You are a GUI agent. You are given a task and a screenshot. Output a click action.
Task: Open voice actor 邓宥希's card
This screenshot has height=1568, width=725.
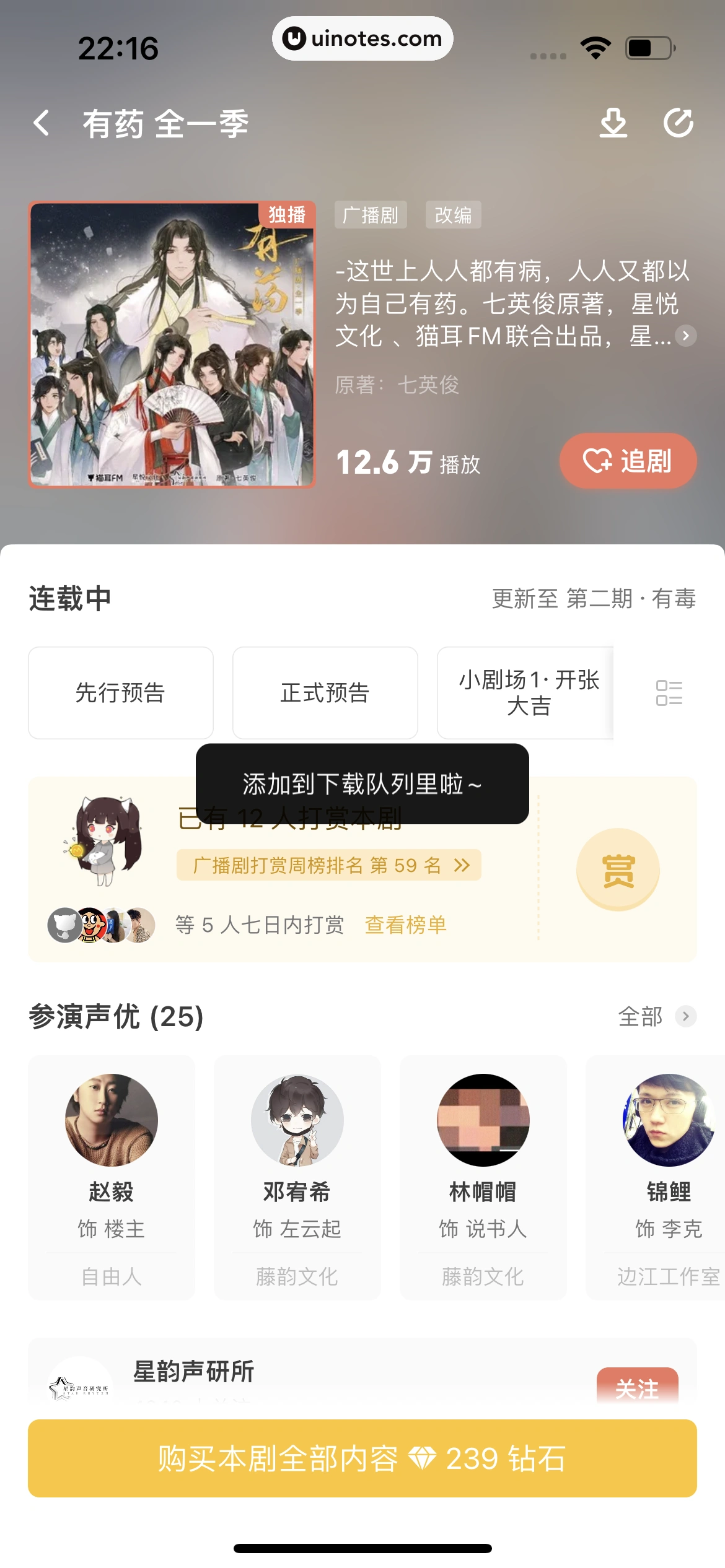pyautogui.click(x=297, y=1177)
